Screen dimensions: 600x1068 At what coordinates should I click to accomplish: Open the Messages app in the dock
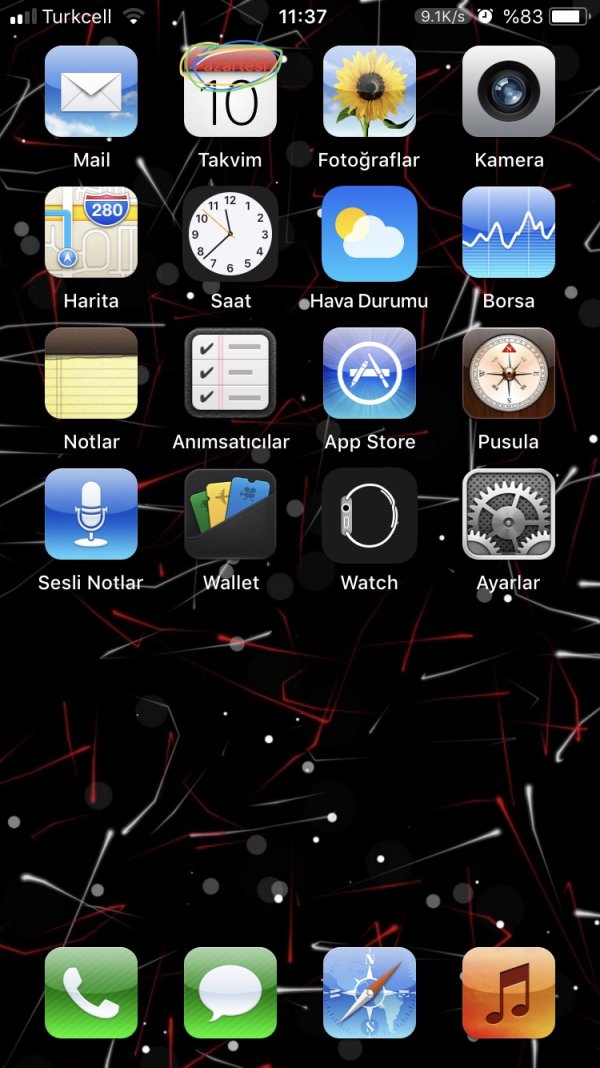pyautogui.click(x=230, y=993)
